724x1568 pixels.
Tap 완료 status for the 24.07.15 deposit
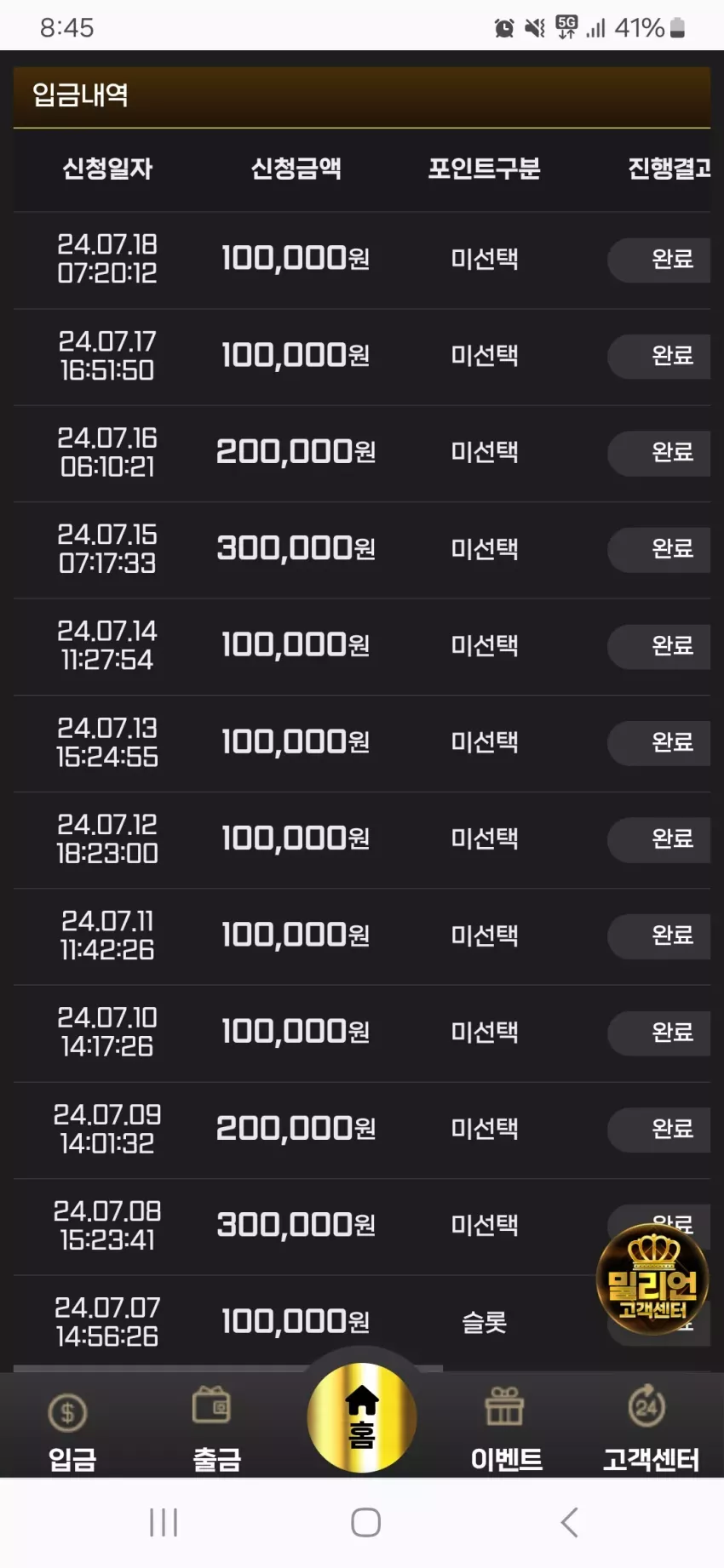coord(659,549)
